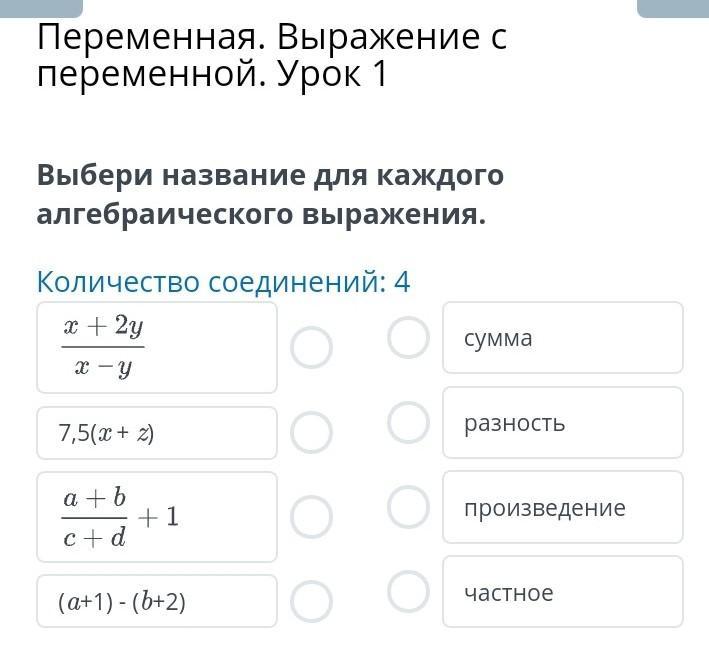The height and width of the screenshot is (669, 709).
Task: Select the connector circle next to разность
Action: (408, 422)
